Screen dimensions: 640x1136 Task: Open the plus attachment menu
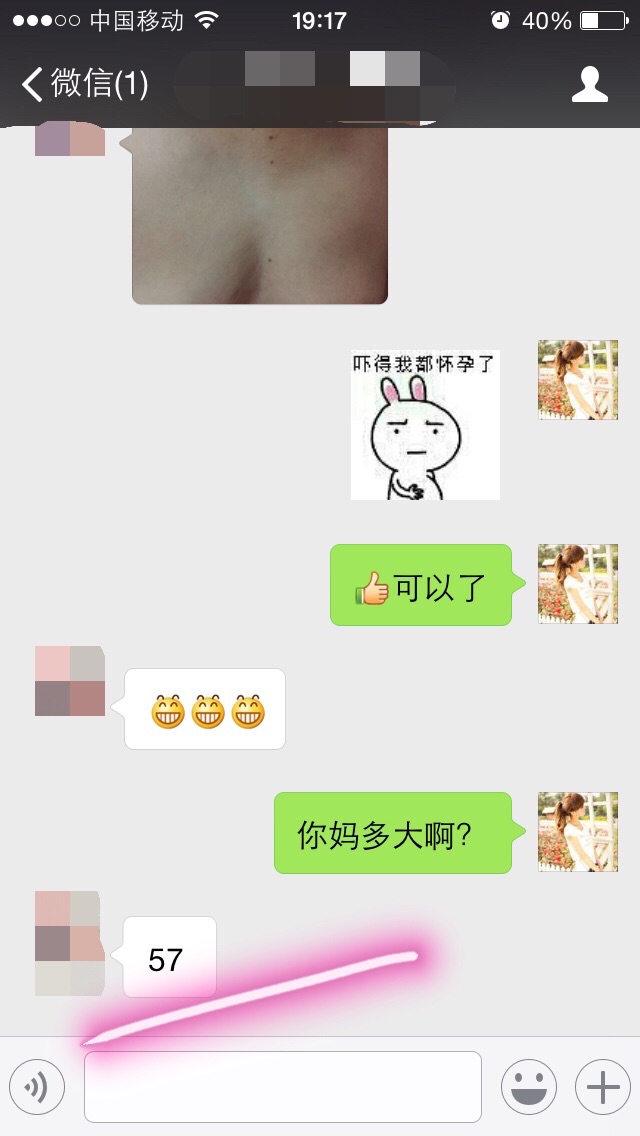pos(603,1087)
